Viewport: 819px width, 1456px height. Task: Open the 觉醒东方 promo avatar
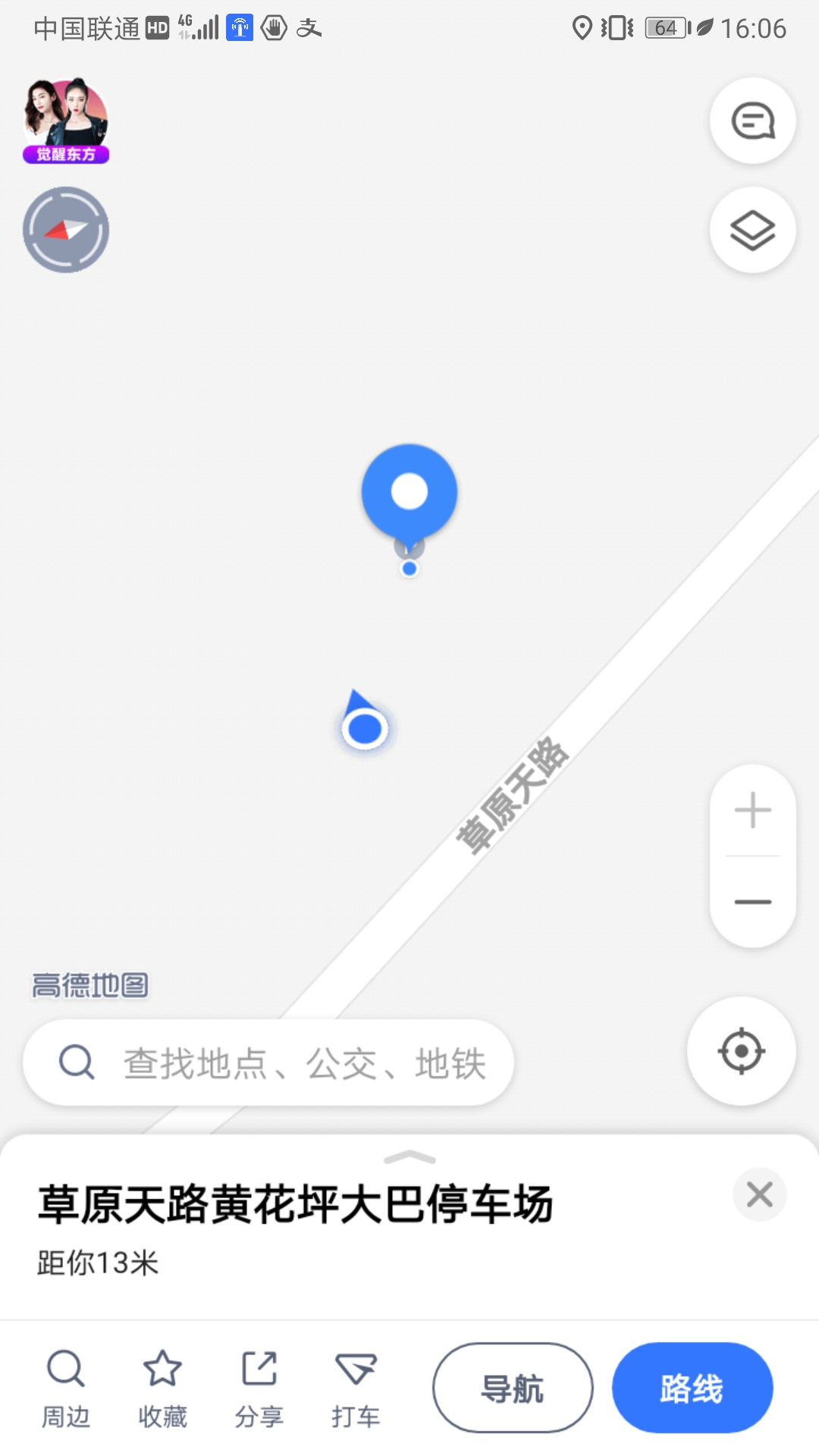tap(66, 121)
